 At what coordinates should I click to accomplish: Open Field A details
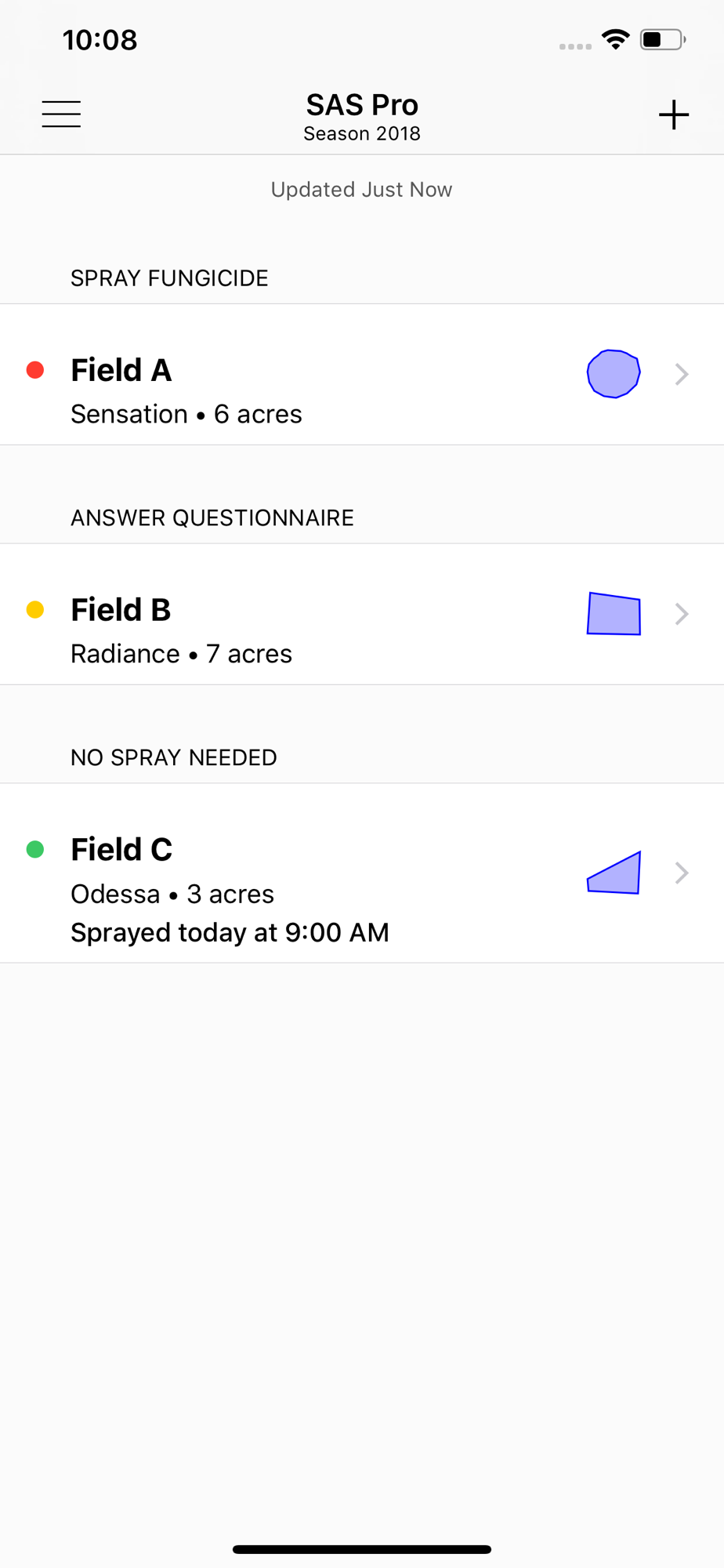[362, 375]
